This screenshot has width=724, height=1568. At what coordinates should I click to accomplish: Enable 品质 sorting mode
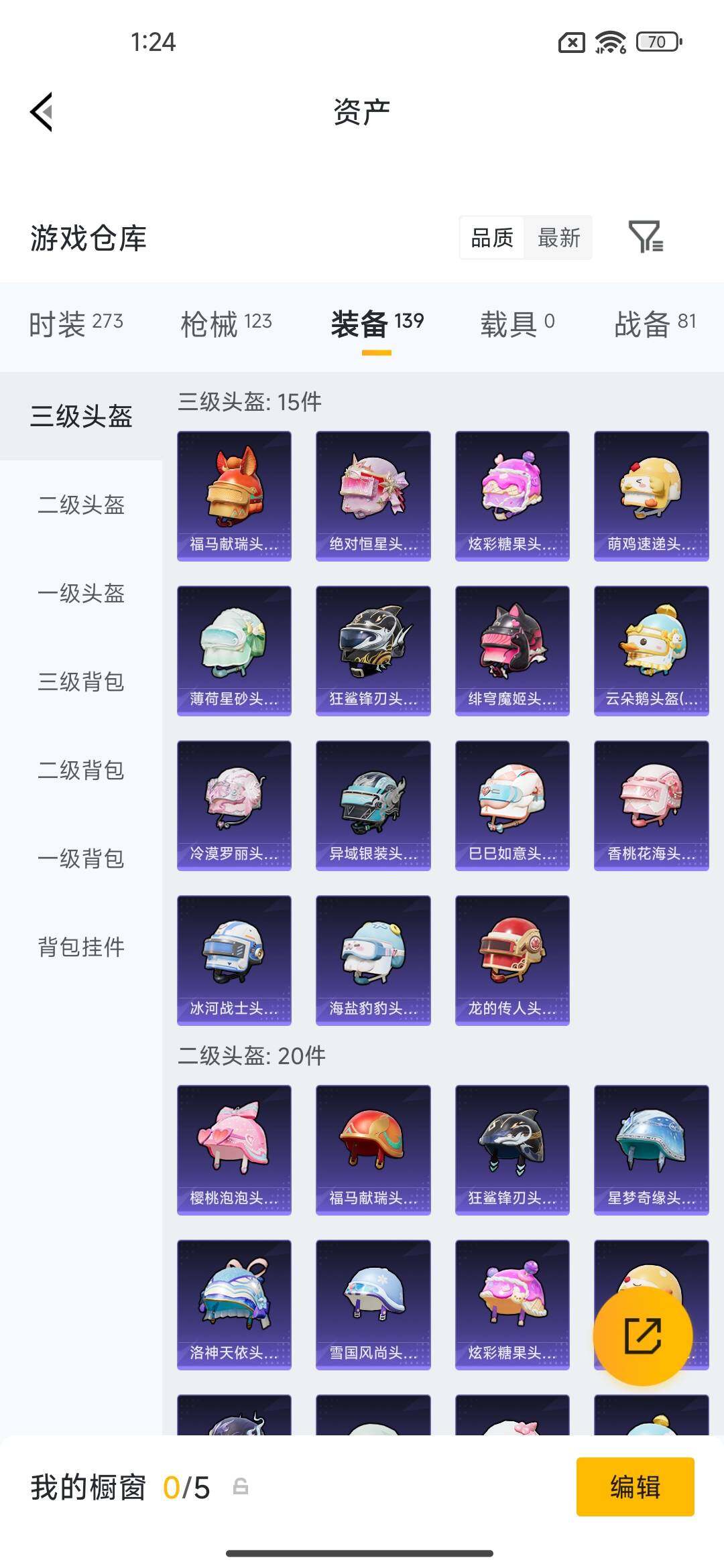491,239
